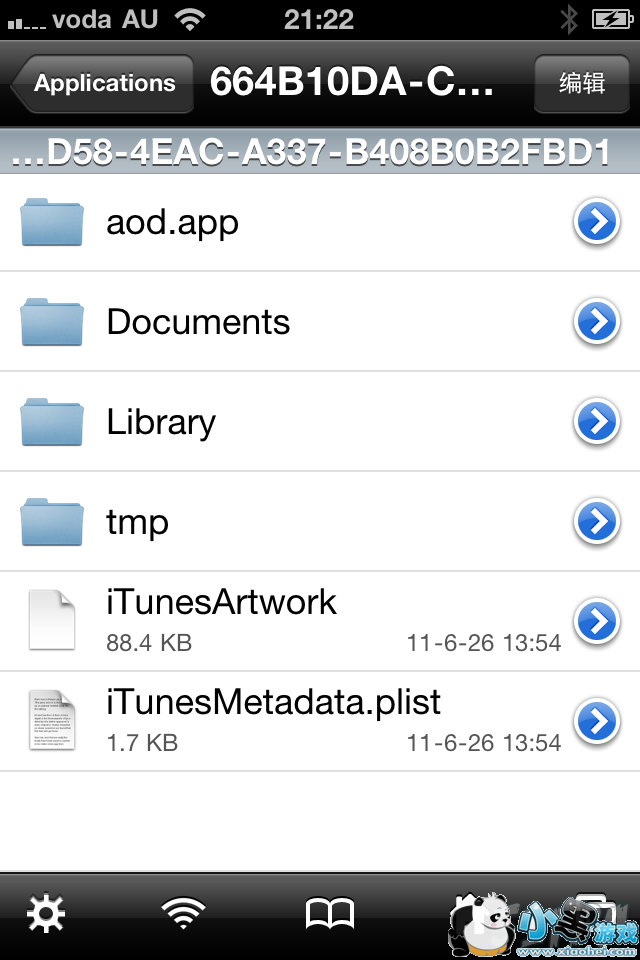Show details for Library via blue arrow

click(597, 422)
